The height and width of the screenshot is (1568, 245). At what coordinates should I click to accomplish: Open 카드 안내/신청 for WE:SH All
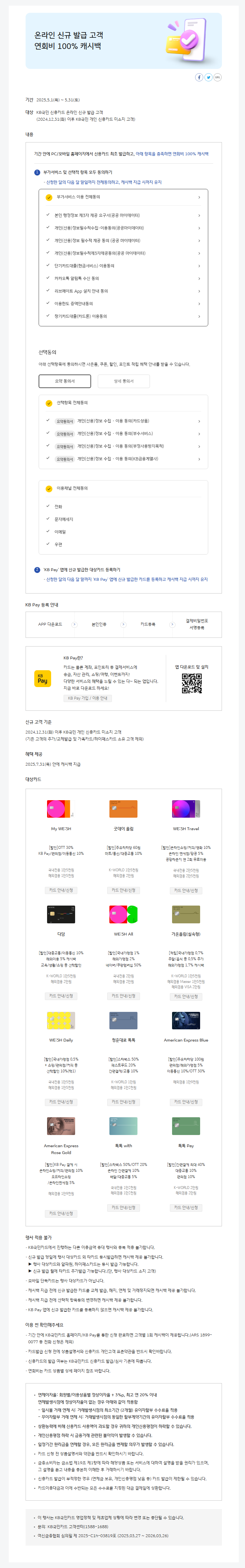pyautogui.click(x=123, y=996)
